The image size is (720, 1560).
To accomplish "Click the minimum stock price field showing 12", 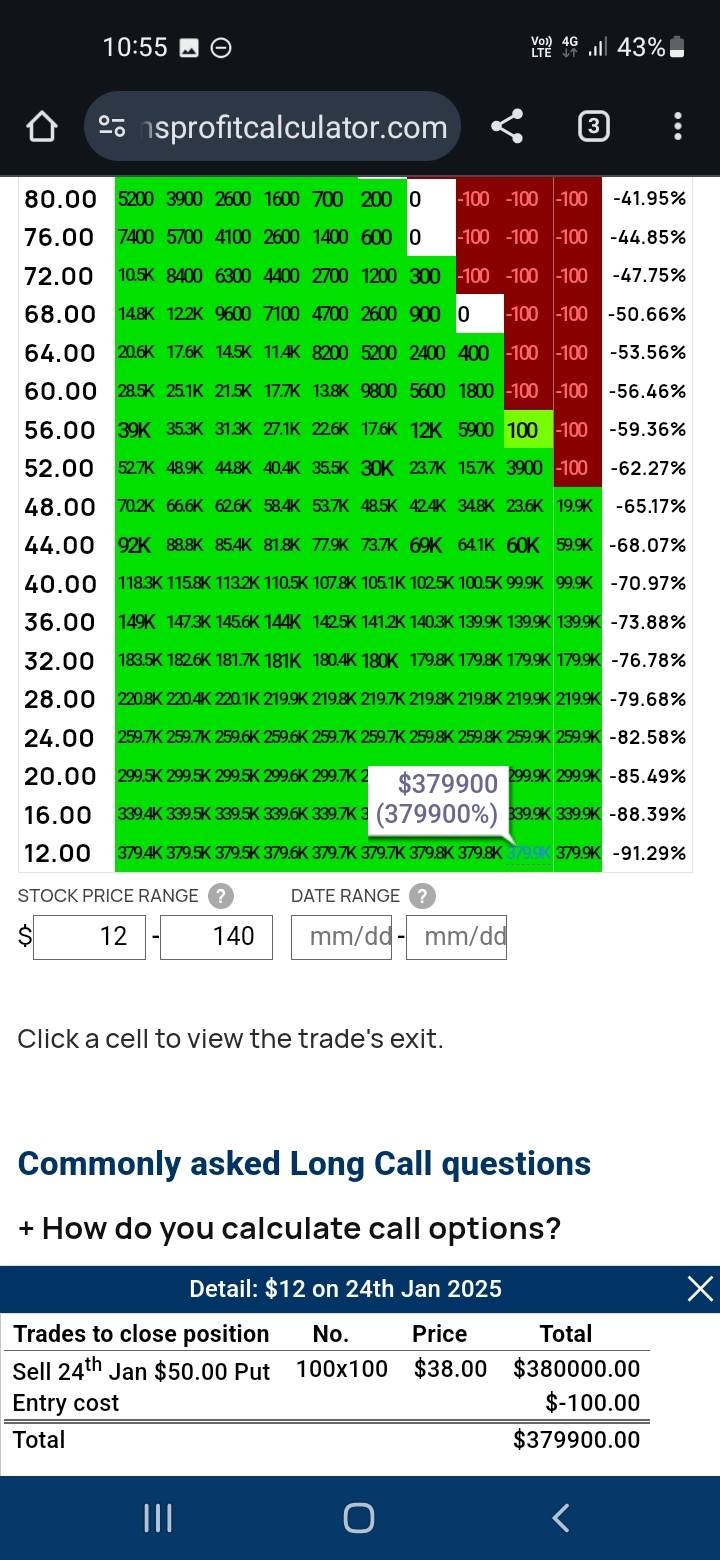I will [89, 937].
